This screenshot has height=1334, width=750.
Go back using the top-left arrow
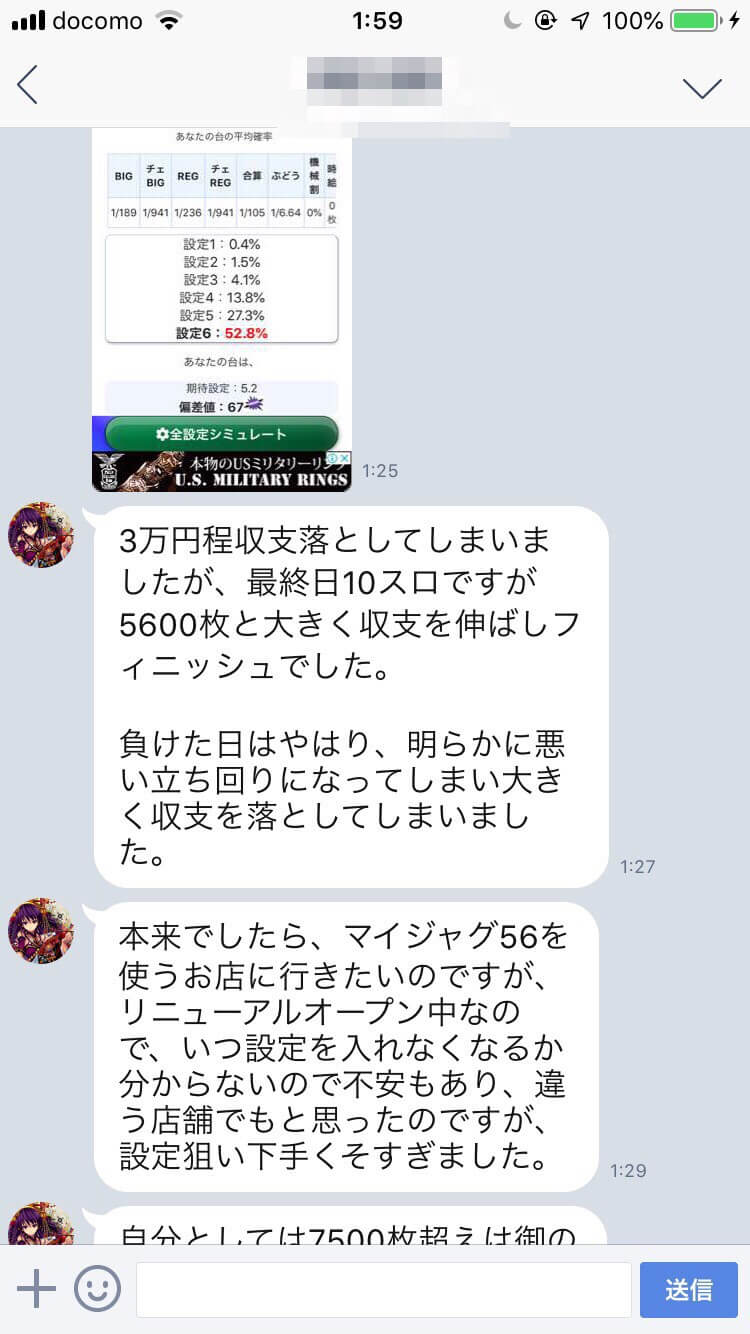coord(28,85)
